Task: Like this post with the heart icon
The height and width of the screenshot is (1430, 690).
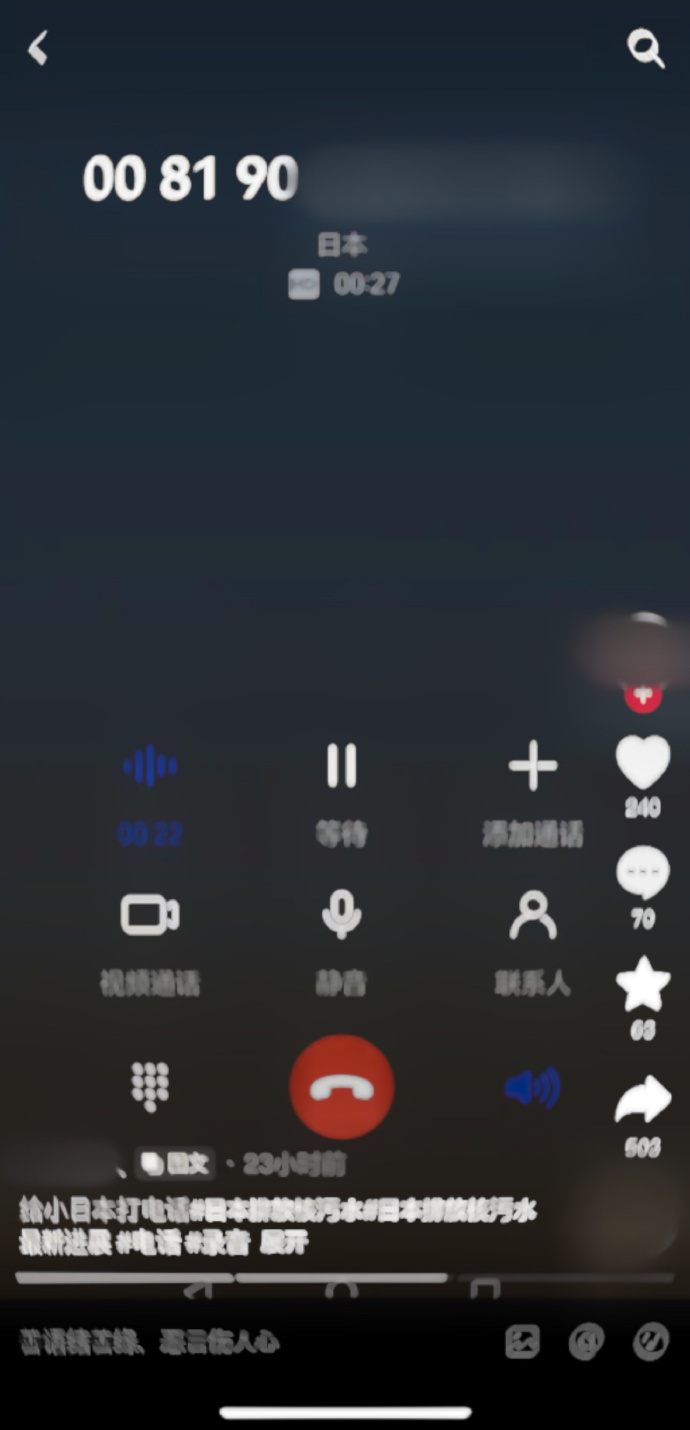Action: click(642, 765)
